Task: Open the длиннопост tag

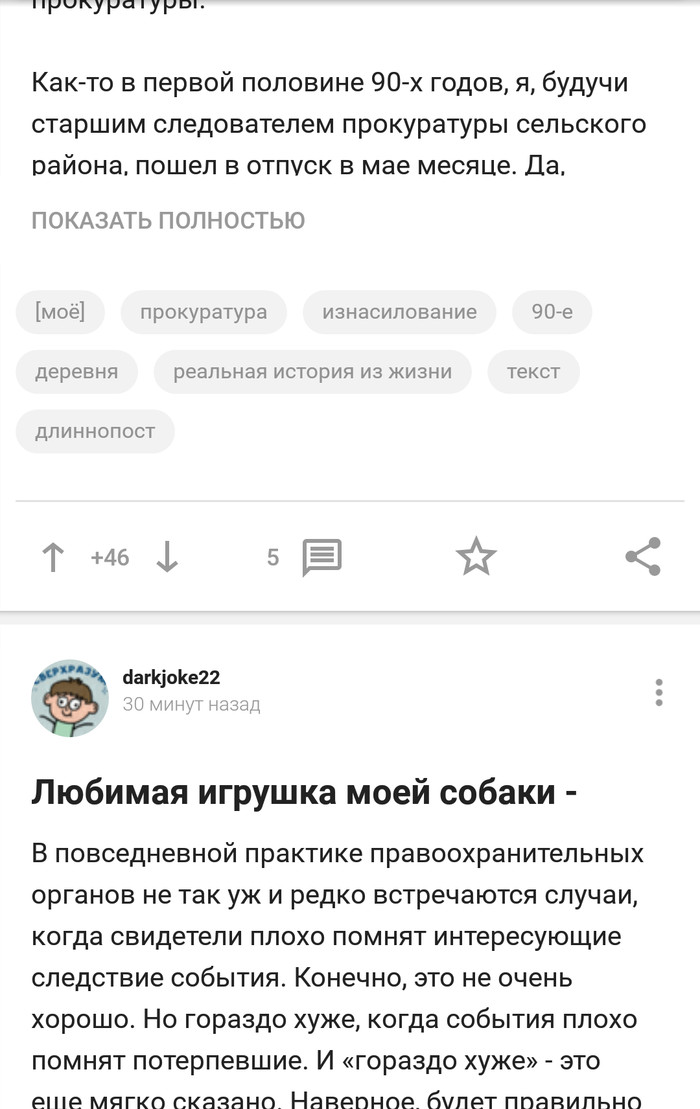Action: [95, 432]
